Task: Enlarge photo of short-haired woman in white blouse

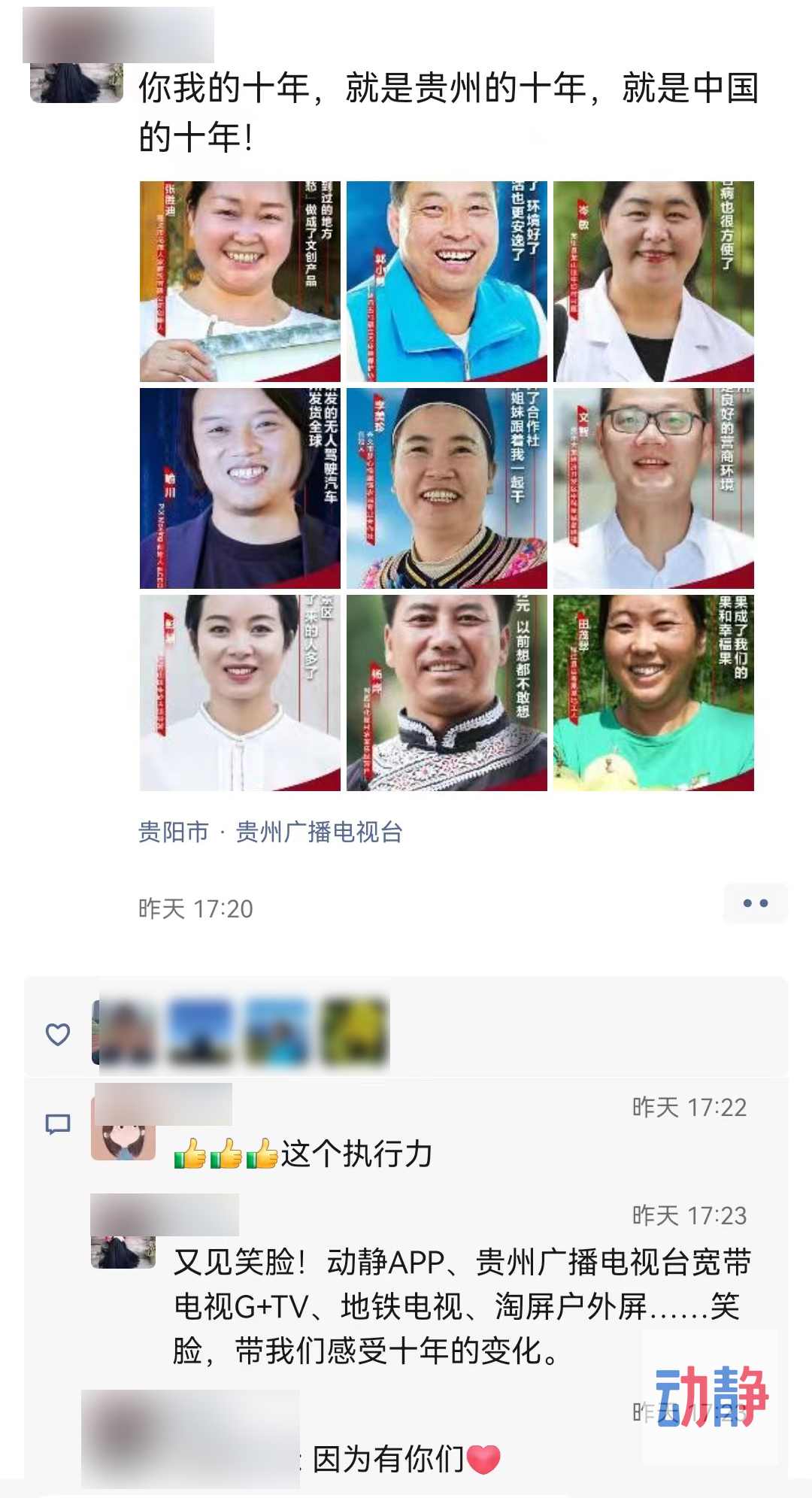Action: pyautogui.click(x=240, y=693)
